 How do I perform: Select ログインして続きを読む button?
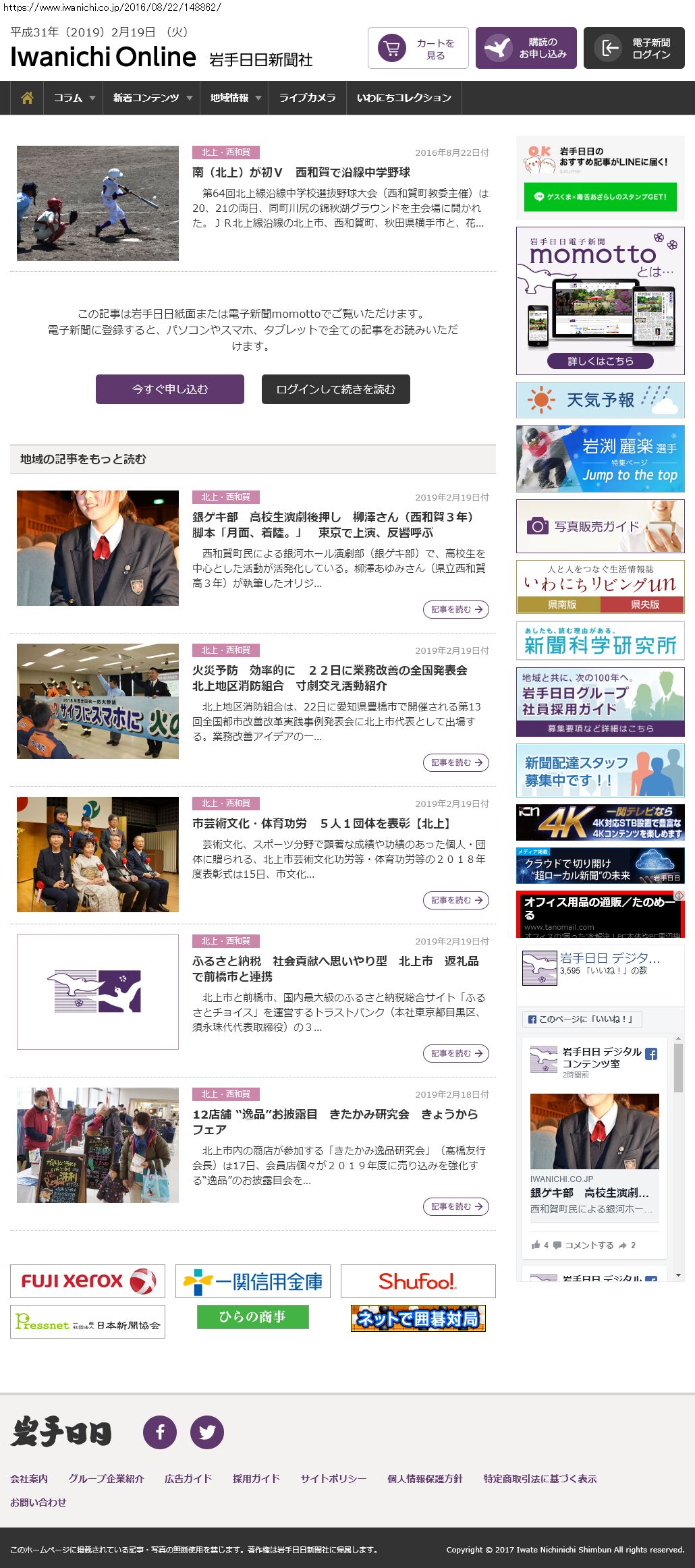[335, 389]
